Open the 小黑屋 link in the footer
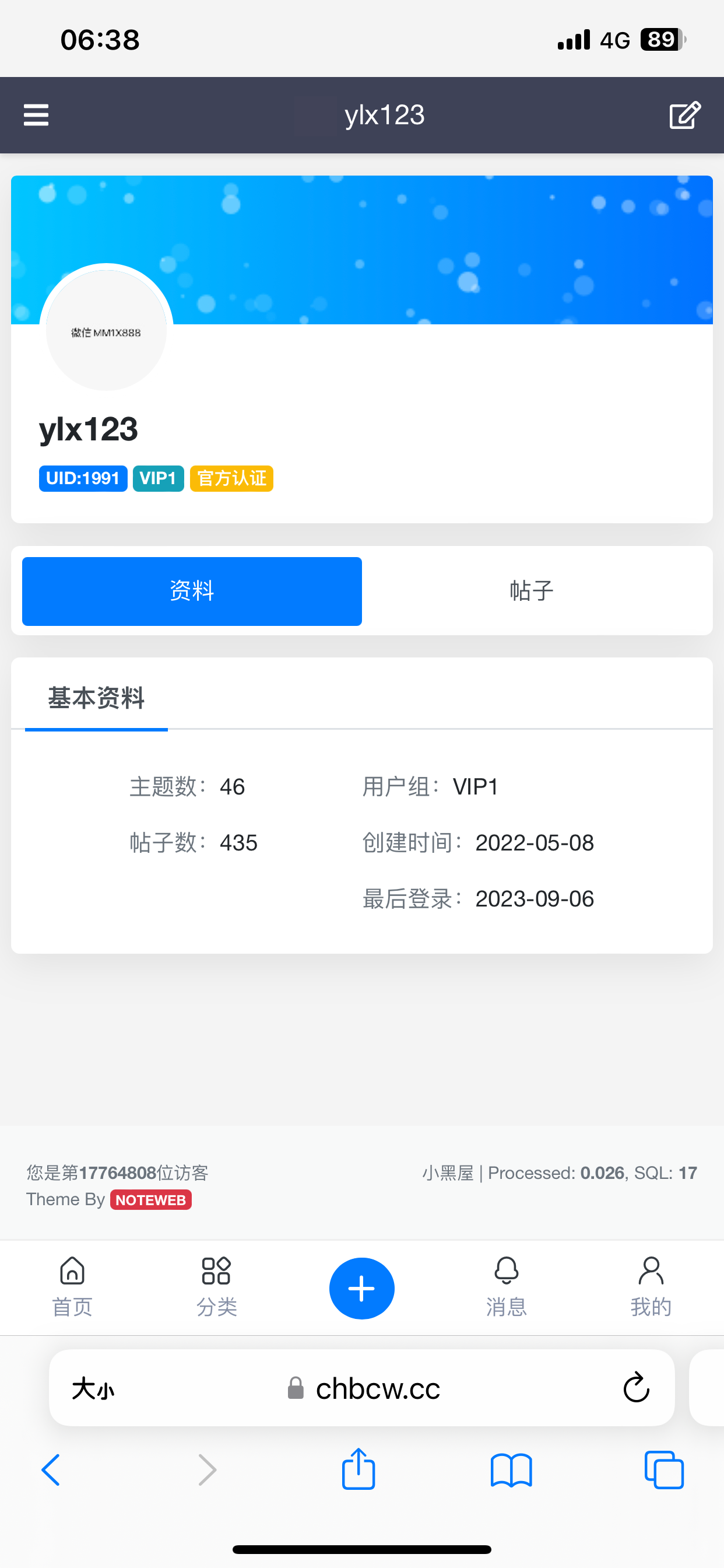724x1568 pixels. click(x=448, y=1172)
